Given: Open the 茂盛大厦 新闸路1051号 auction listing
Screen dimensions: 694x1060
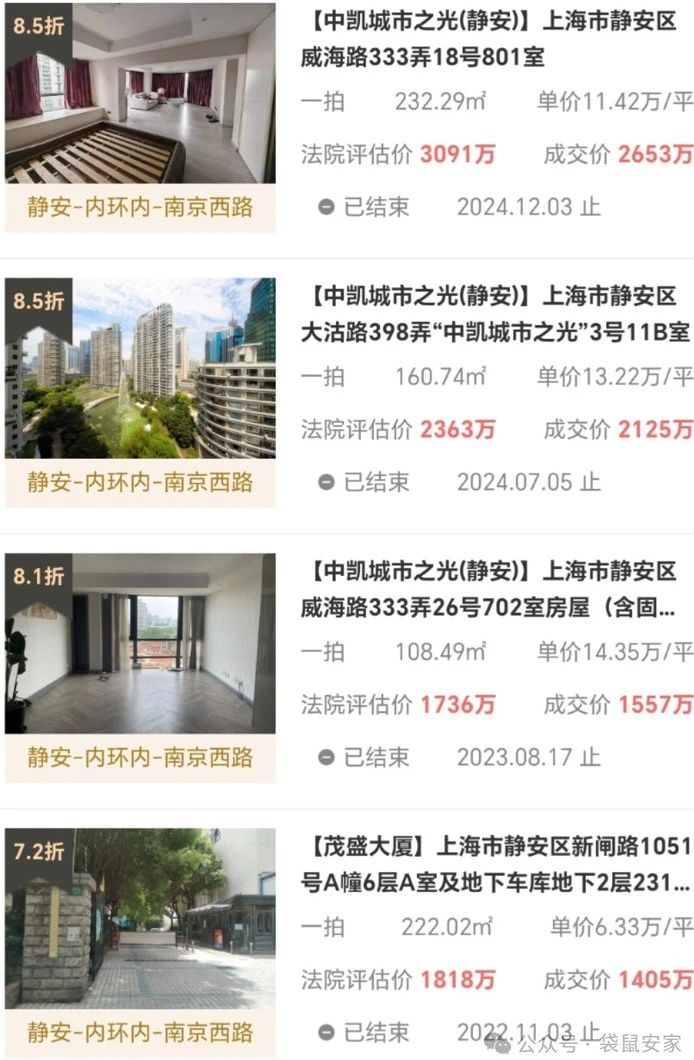Looking at the screenshot, I should coord(496,866).
